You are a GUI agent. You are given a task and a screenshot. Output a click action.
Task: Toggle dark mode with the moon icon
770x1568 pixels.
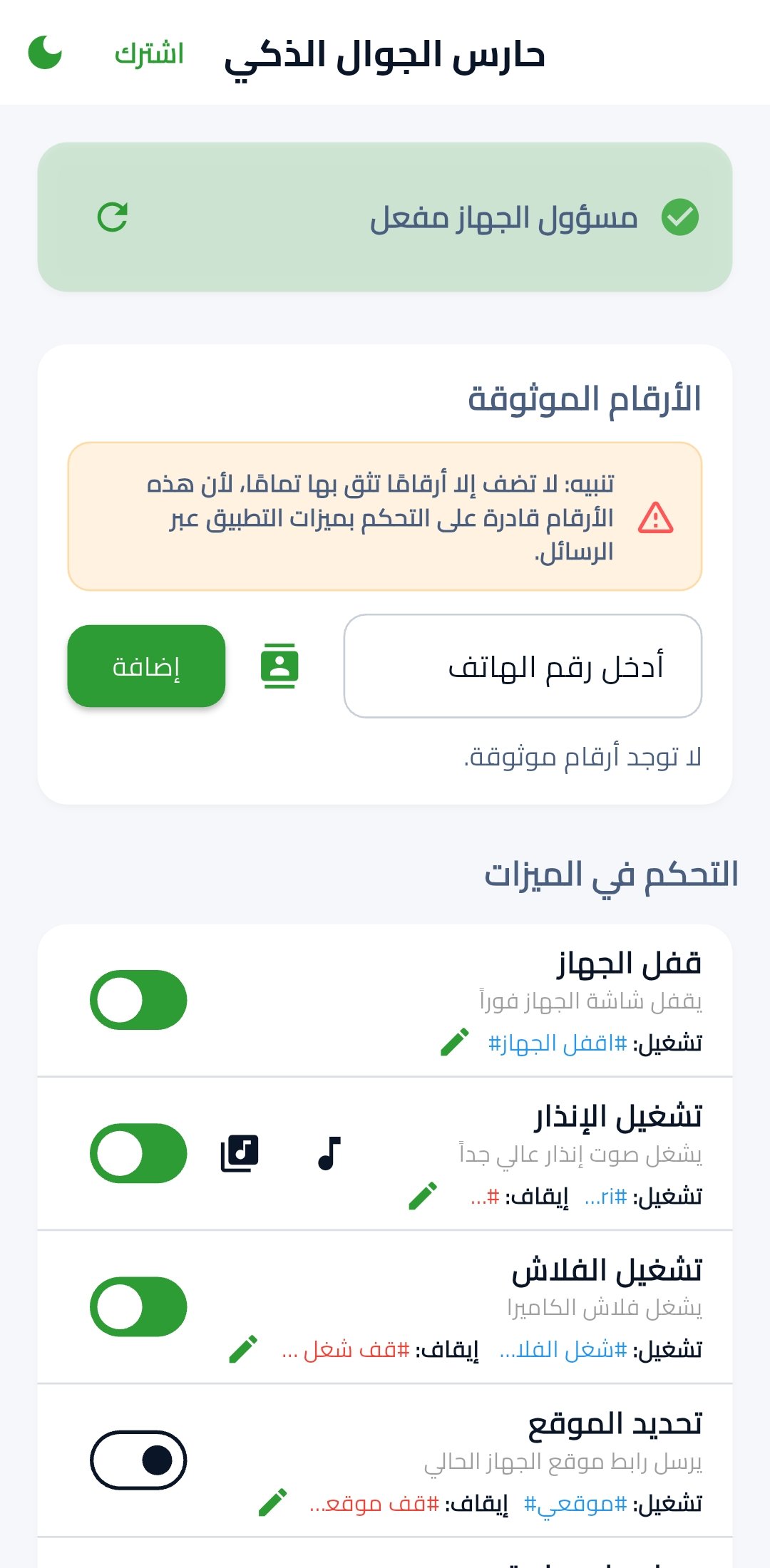(45, 53)
